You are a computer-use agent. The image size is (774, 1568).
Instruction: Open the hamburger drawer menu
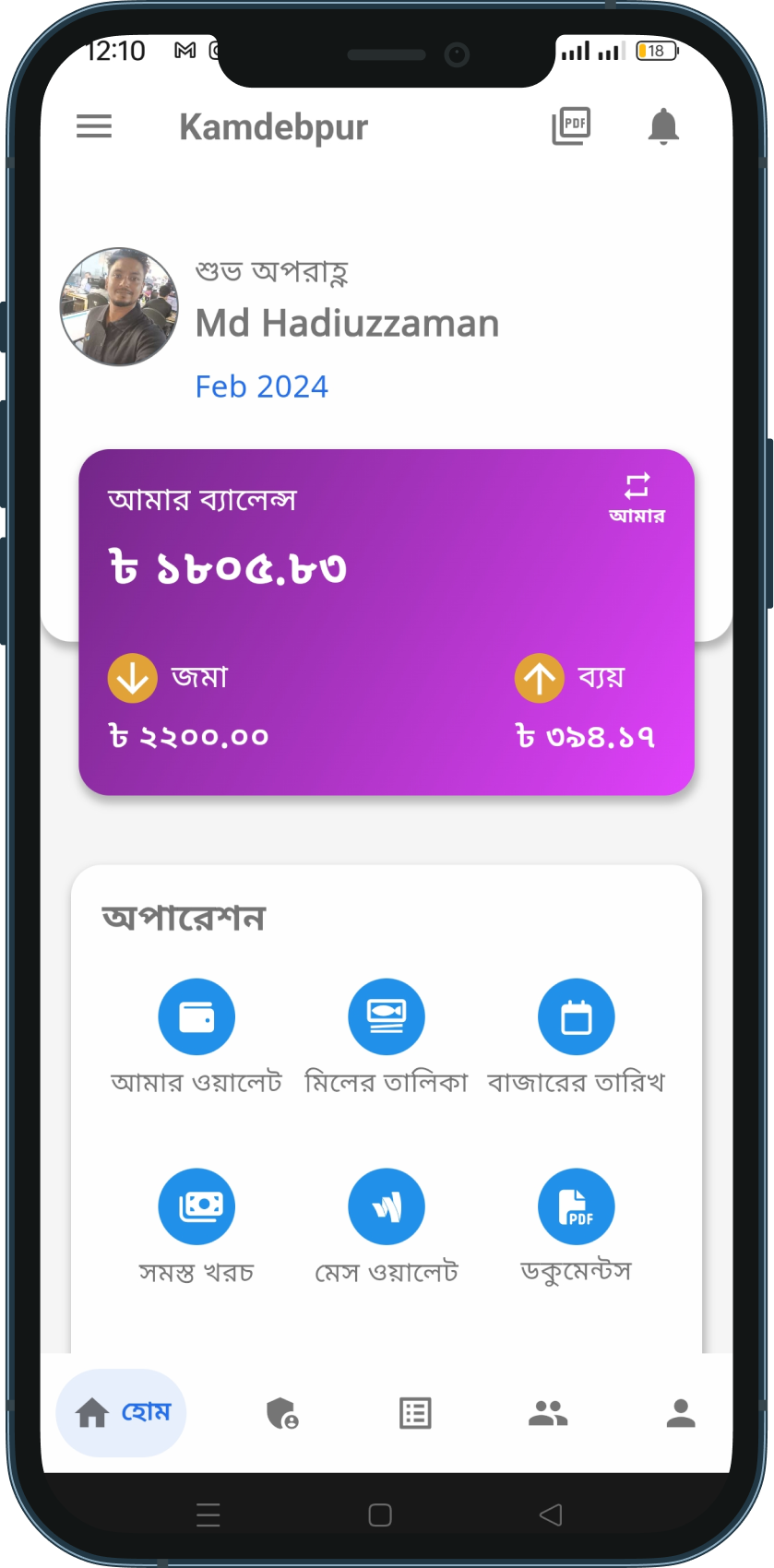click(x=94, y=126)
